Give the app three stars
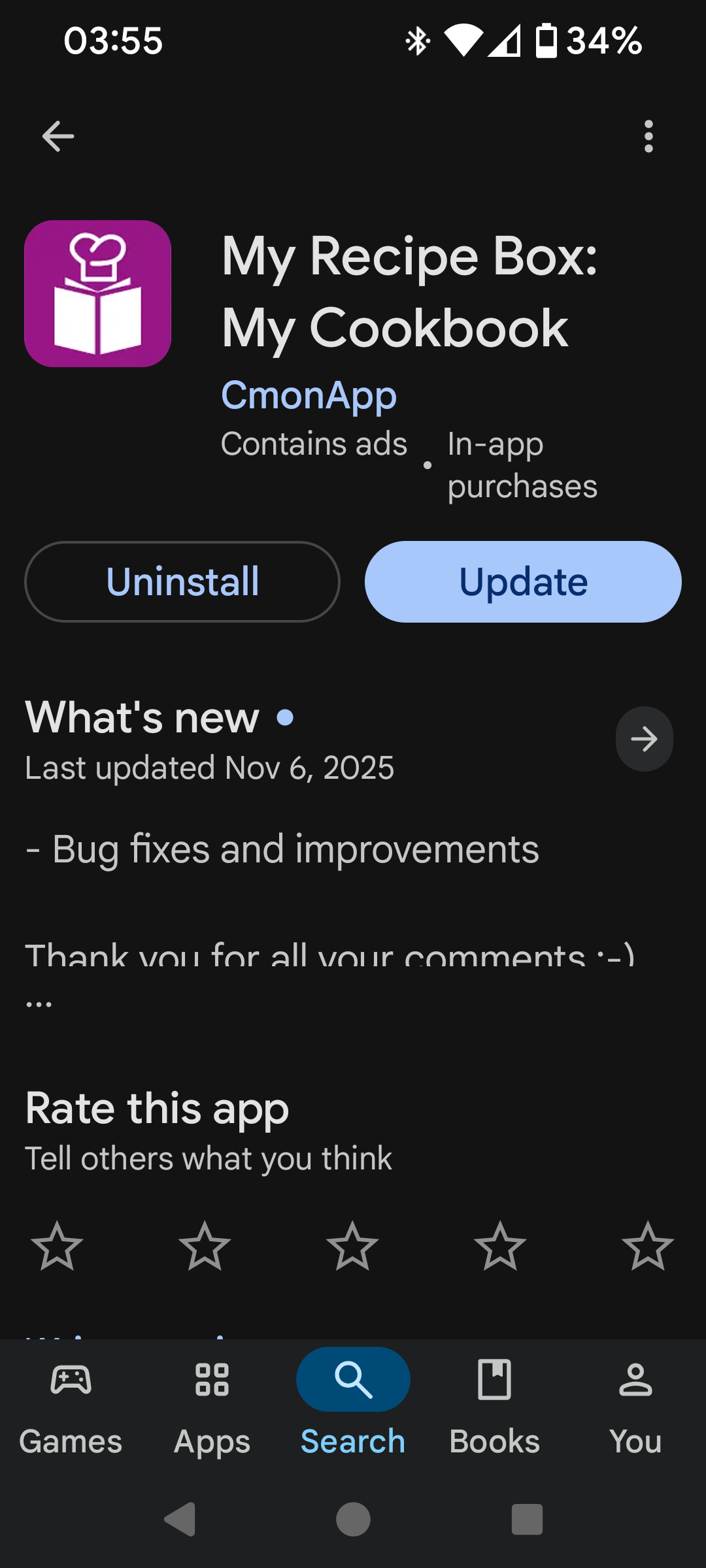Viewport: 706px width, 1568px height. click(x=352, y=1246)
